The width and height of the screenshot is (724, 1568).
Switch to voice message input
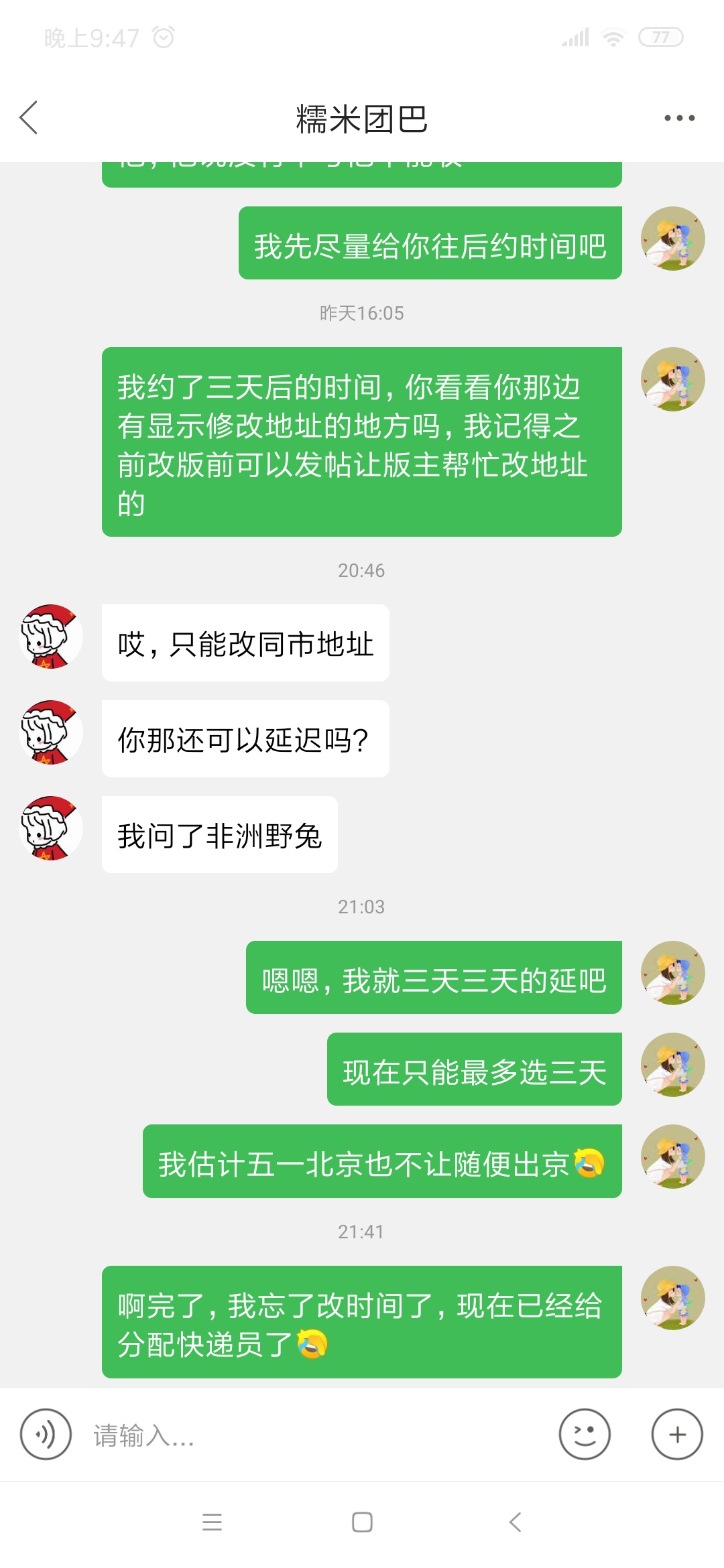[x=46, y=1434]
